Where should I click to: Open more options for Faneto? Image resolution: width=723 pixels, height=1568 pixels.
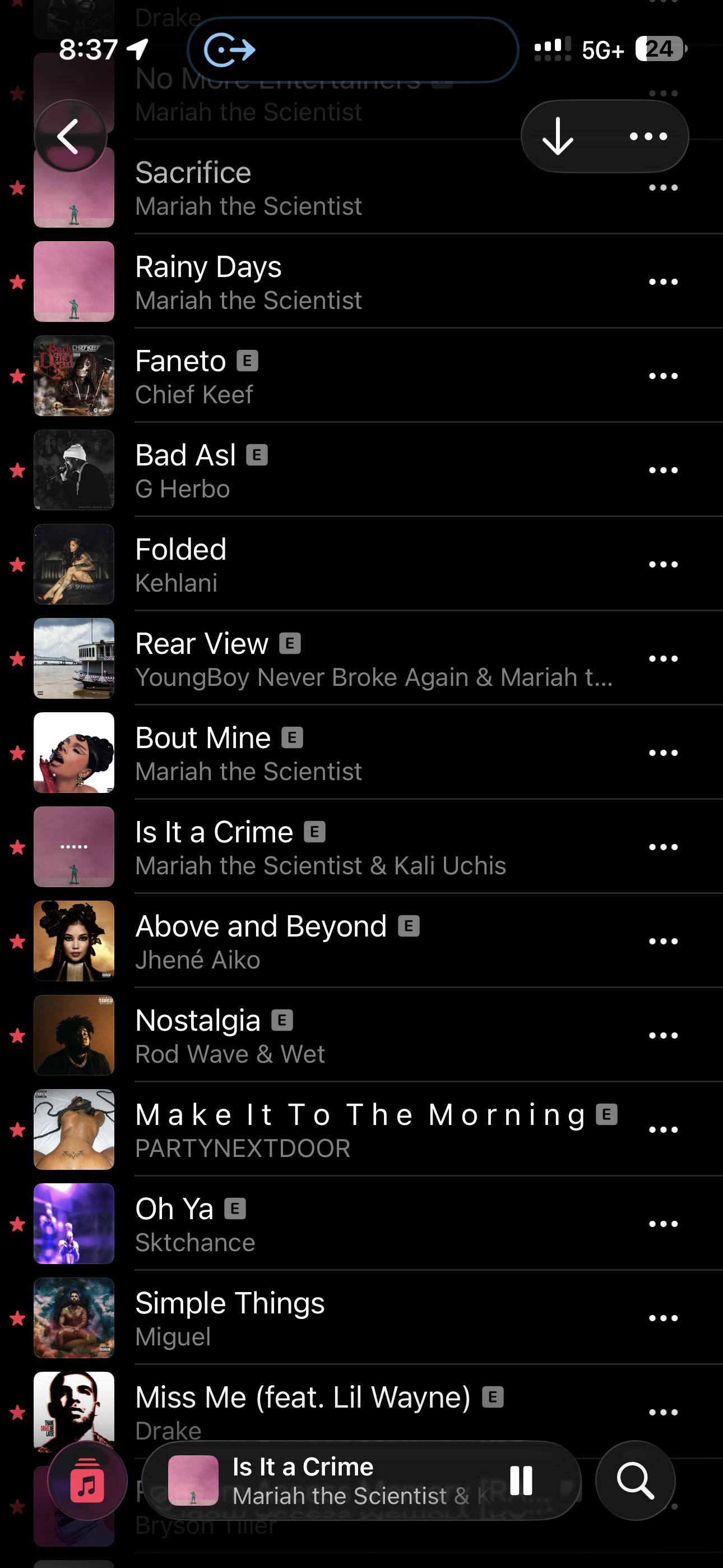point(662,376)
